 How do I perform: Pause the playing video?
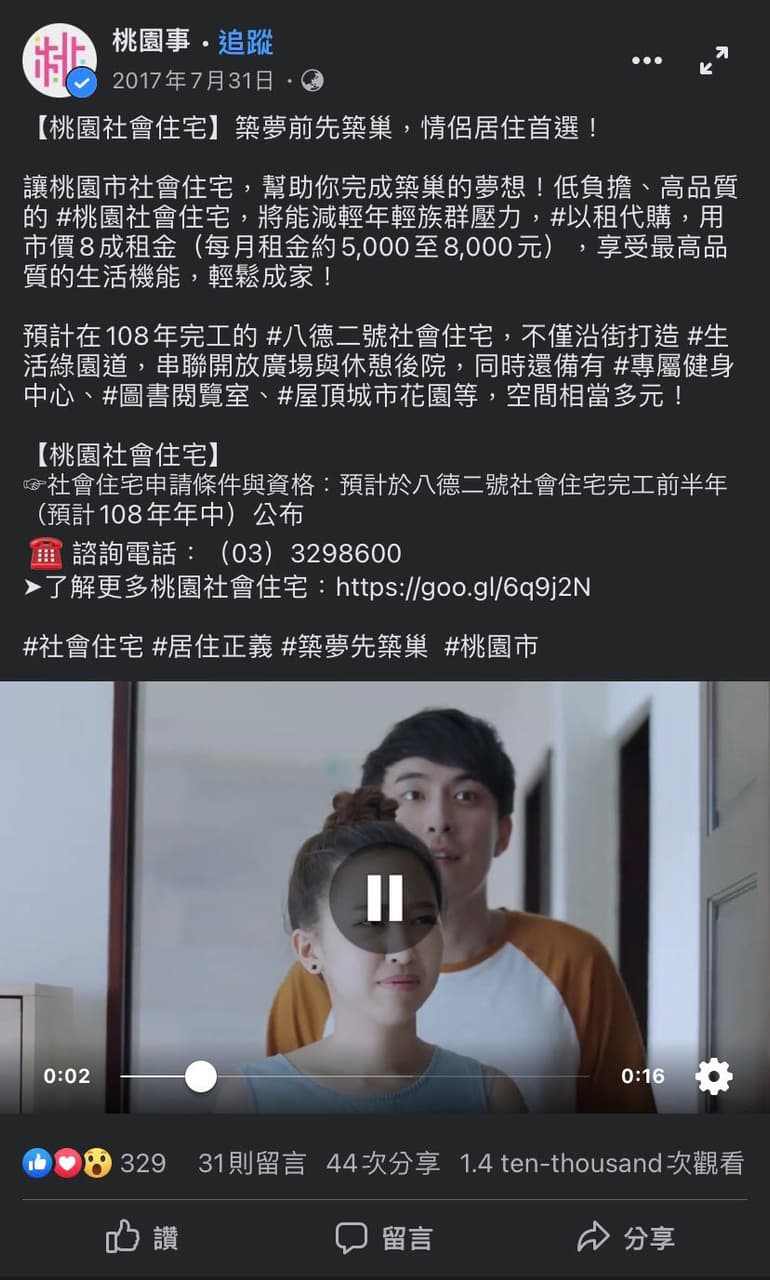(385, 898)
